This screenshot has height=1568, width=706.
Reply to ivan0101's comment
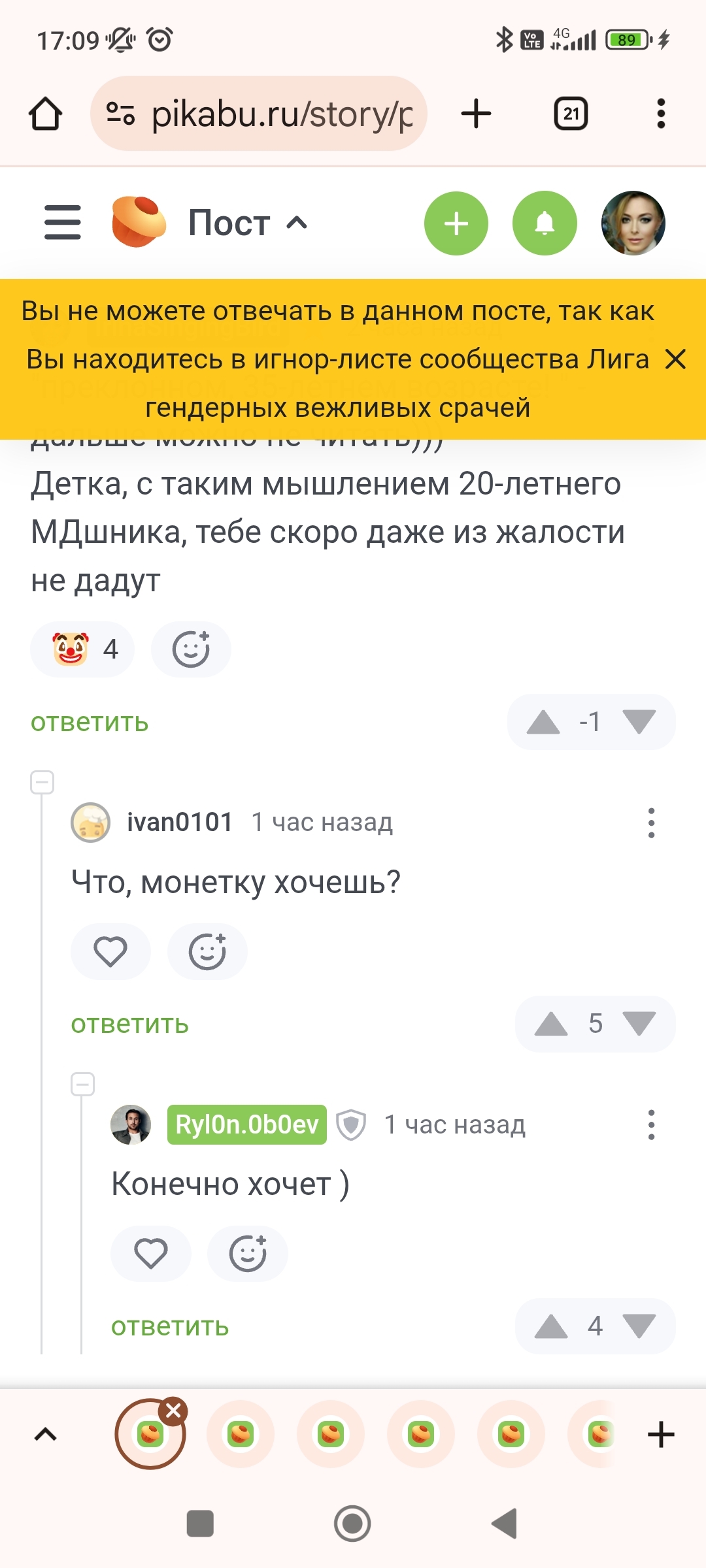[129, 1024]
